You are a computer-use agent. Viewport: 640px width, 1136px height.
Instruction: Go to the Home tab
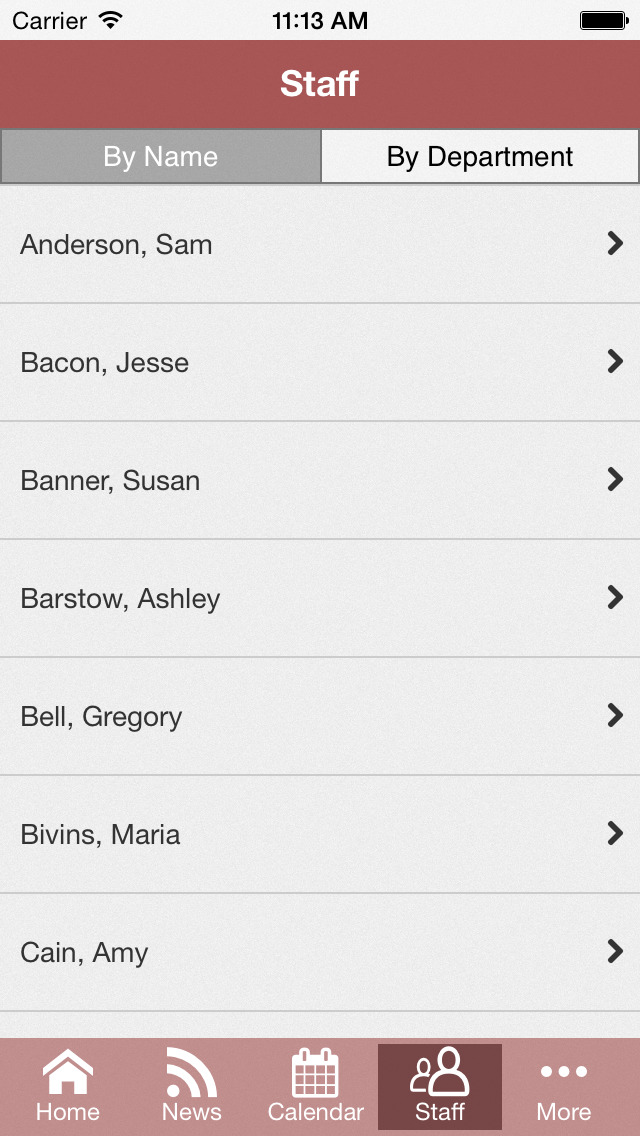[x=67, y=1086]
